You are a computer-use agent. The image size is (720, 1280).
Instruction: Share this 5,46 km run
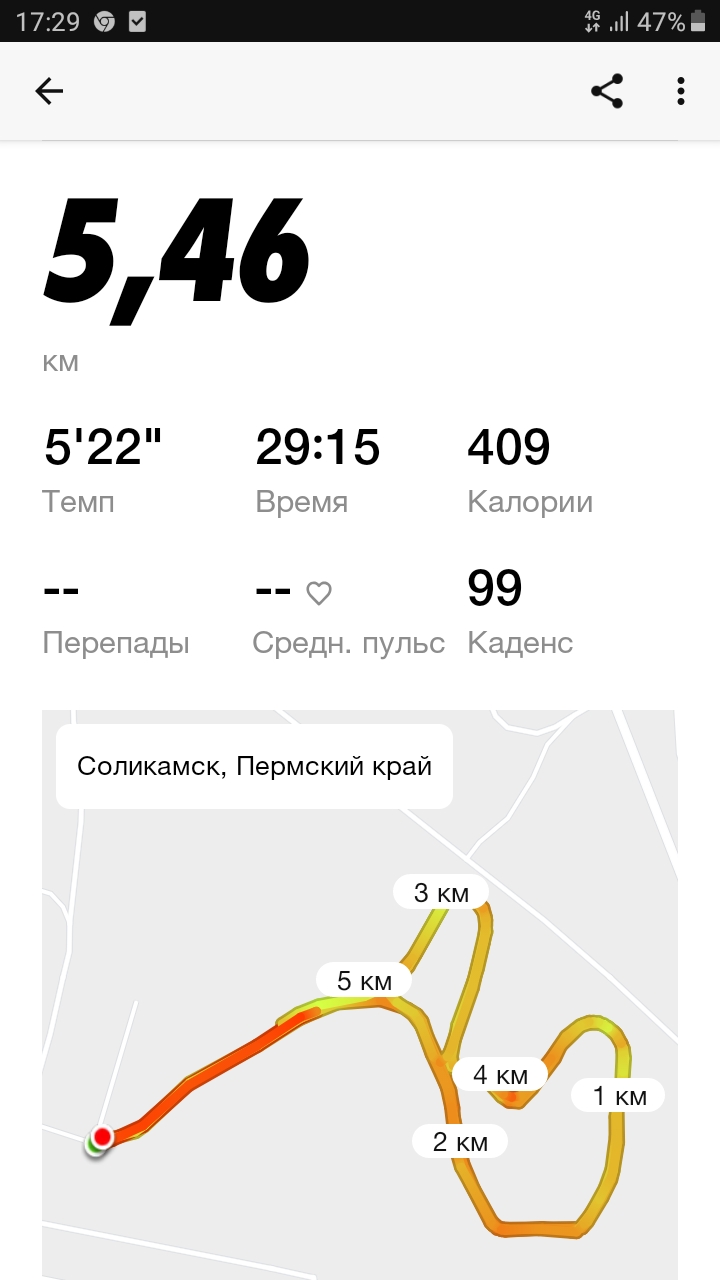607,91
